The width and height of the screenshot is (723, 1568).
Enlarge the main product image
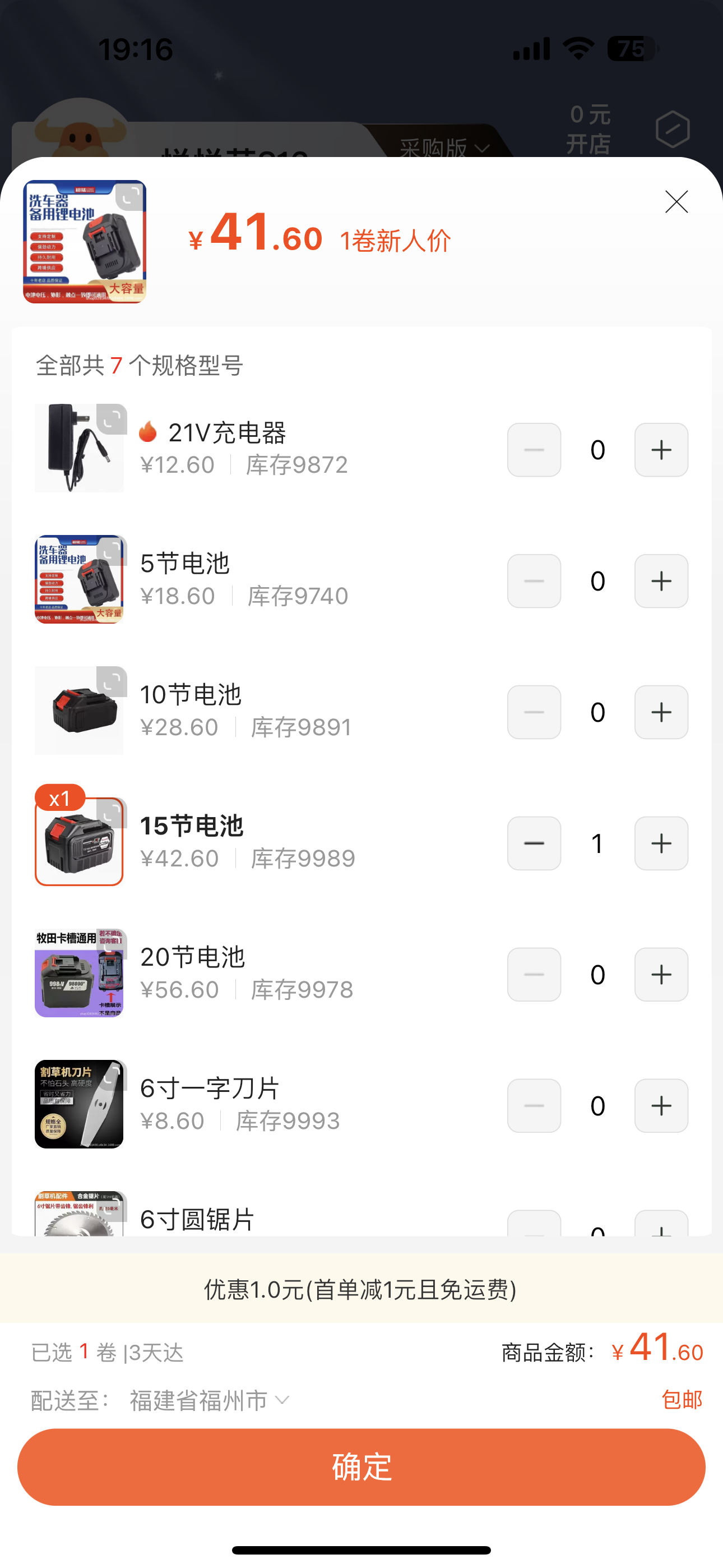(x=129, y=197)
